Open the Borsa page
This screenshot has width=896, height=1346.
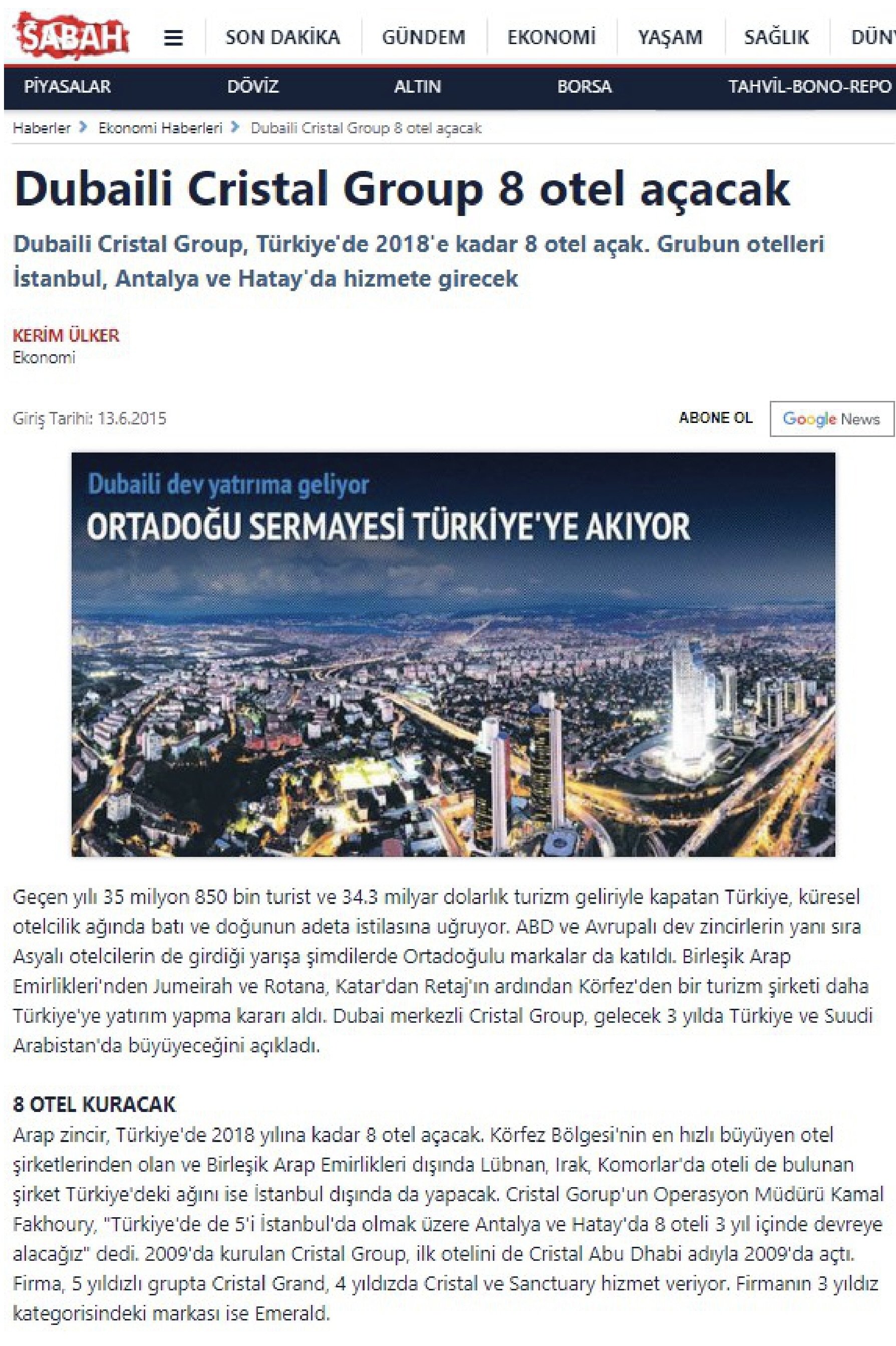584,87
